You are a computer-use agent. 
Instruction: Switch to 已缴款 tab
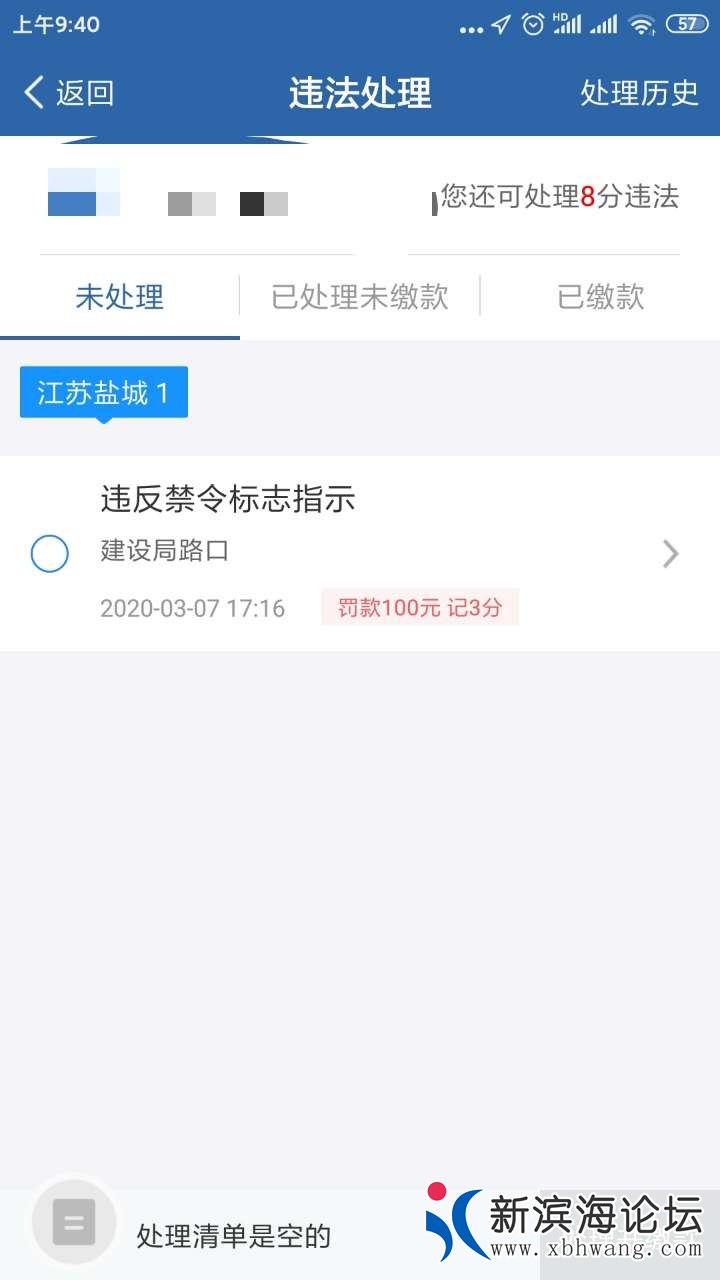[x=600, y=297]
